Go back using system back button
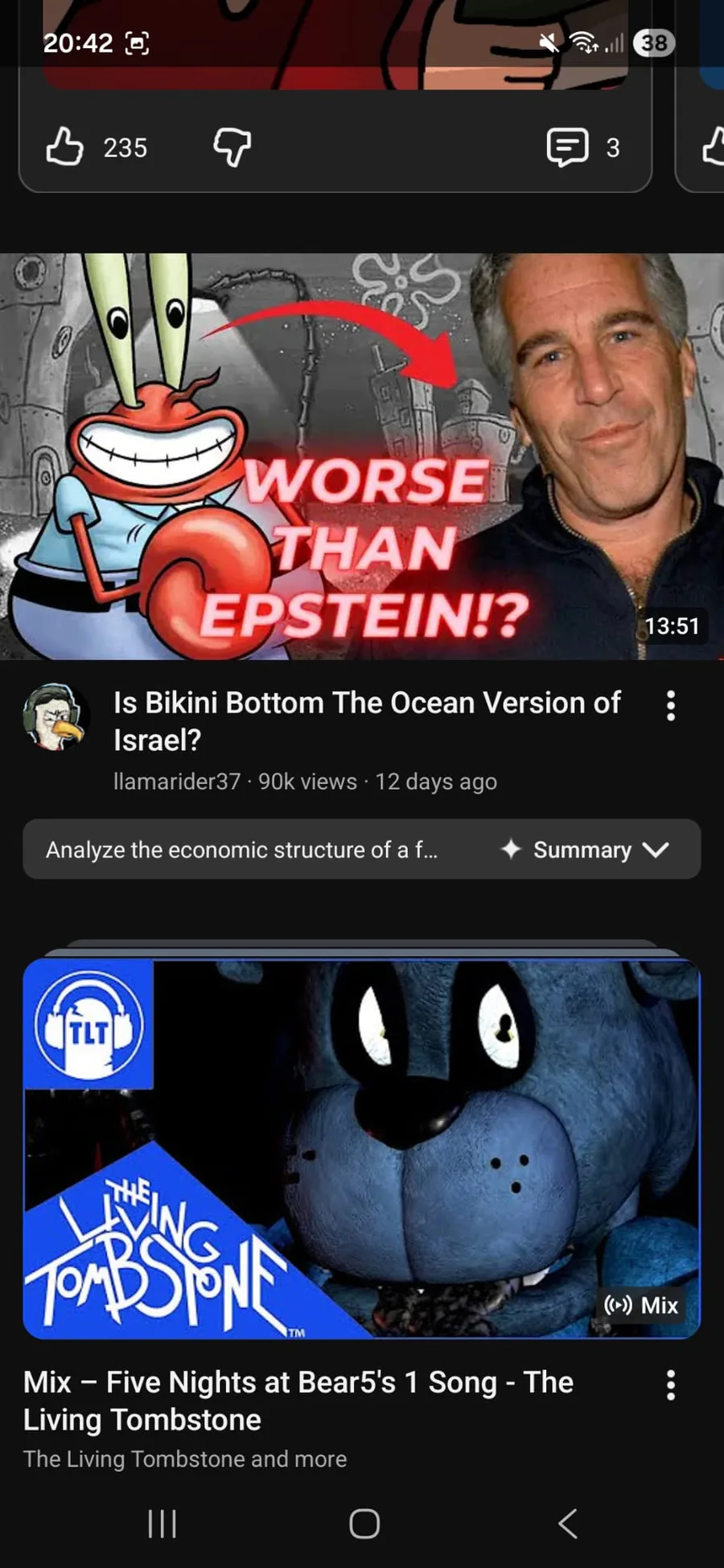This screenshot has width=724, height=1568. coord(568,1523)
